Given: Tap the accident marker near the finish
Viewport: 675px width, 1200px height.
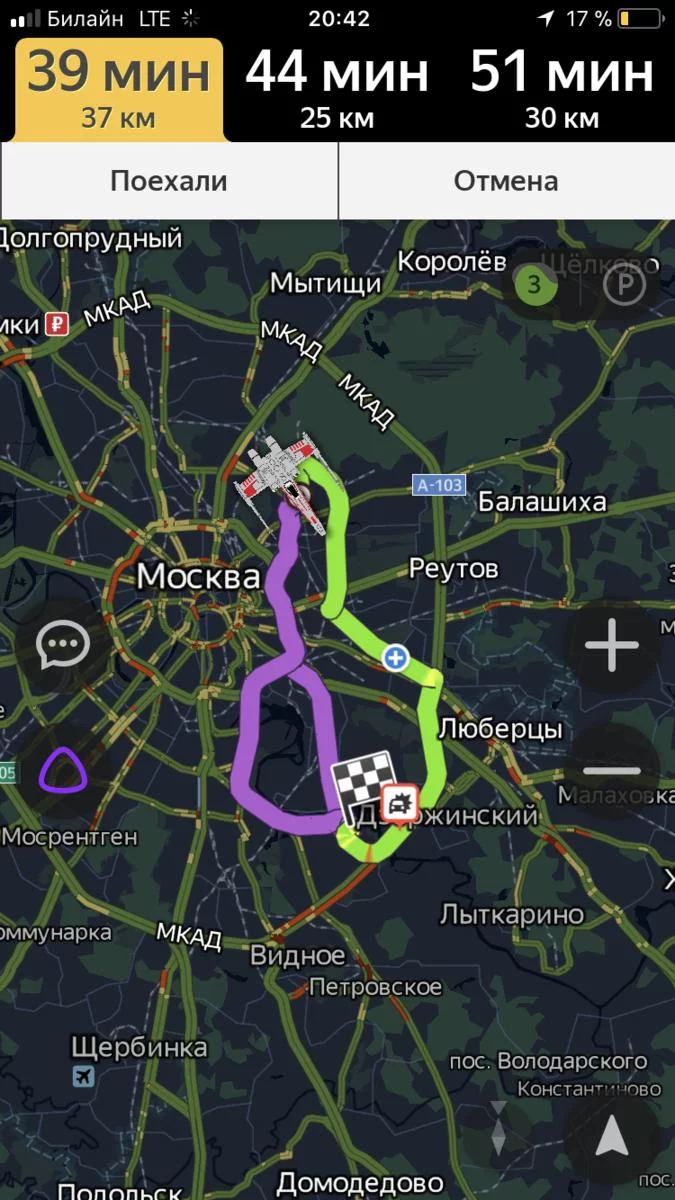Looking at the screenshot, I should [x=400, y=802].
